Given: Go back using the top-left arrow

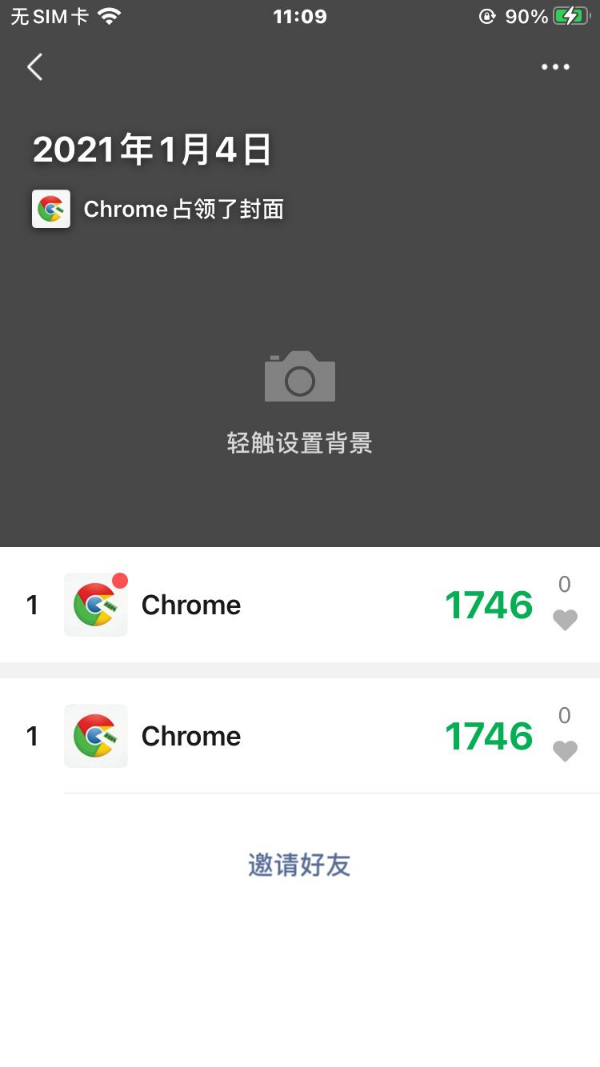Looking at the screenshot, I should tap(35, 67).
